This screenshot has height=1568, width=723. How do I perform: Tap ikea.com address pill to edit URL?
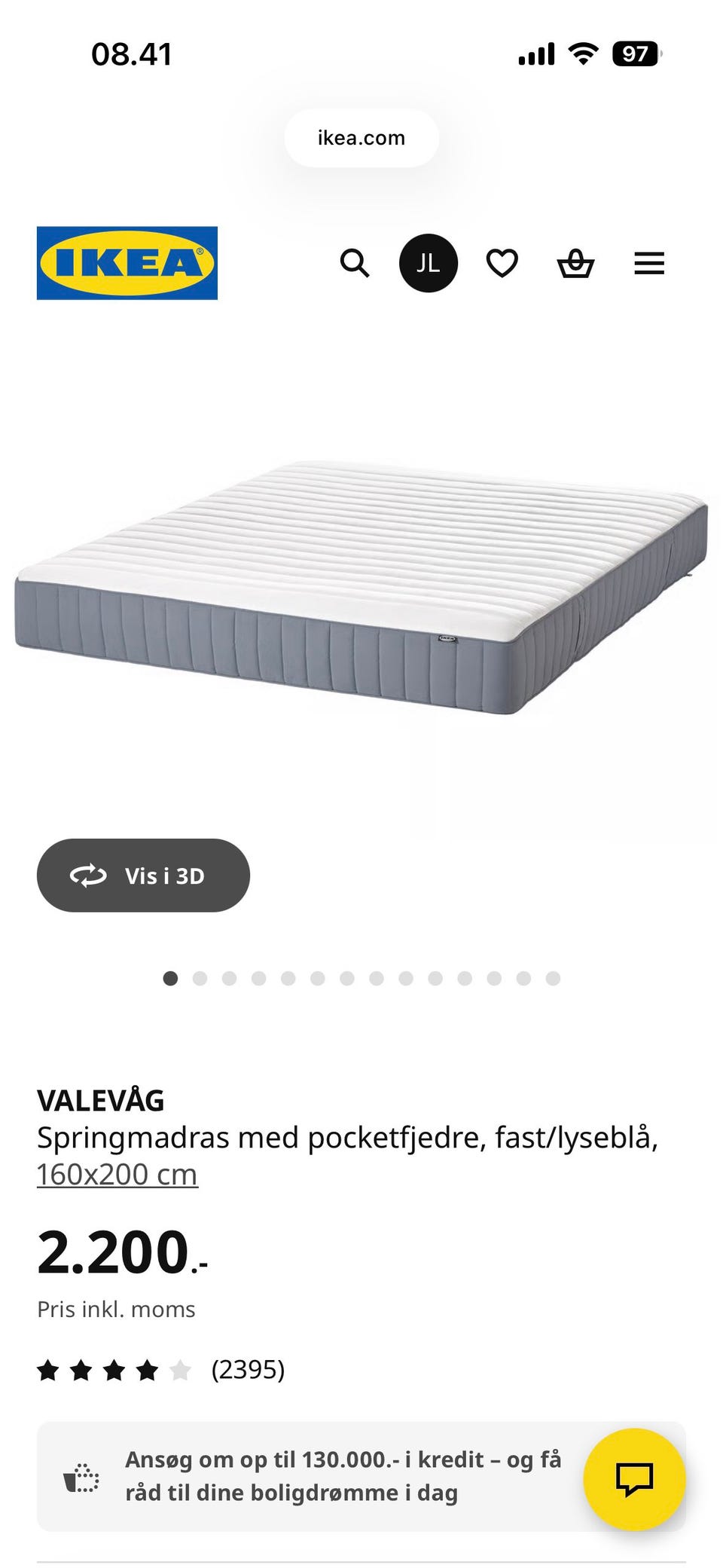(361, 137)
